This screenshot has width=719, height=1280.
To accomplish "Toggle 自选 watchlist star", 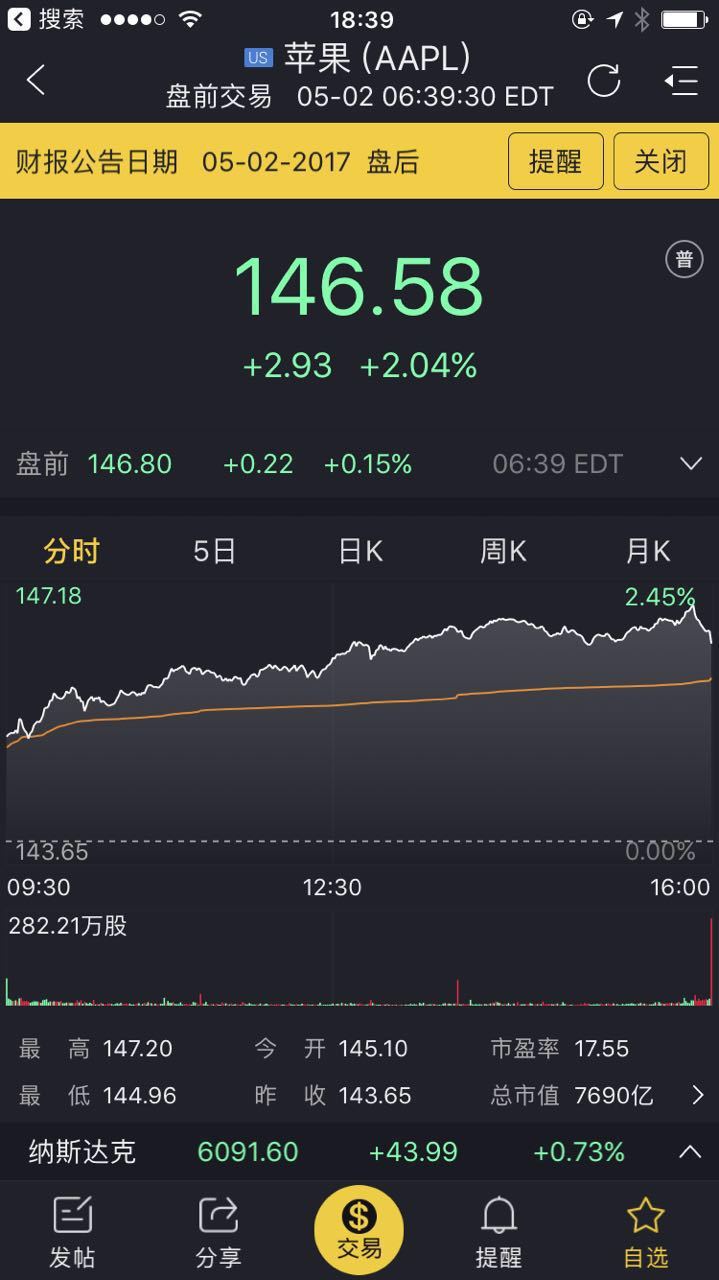I will (x=645, y=1231).
